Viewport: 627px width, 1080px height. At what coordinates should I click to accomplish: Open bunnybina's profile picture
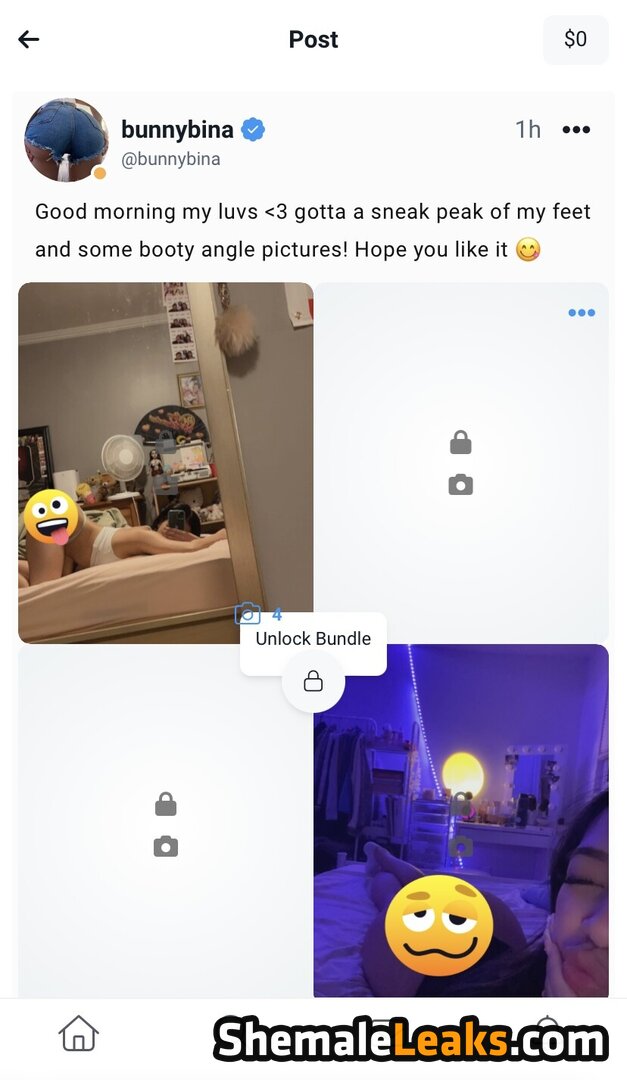pyautogui.click(x=66, y=140)
